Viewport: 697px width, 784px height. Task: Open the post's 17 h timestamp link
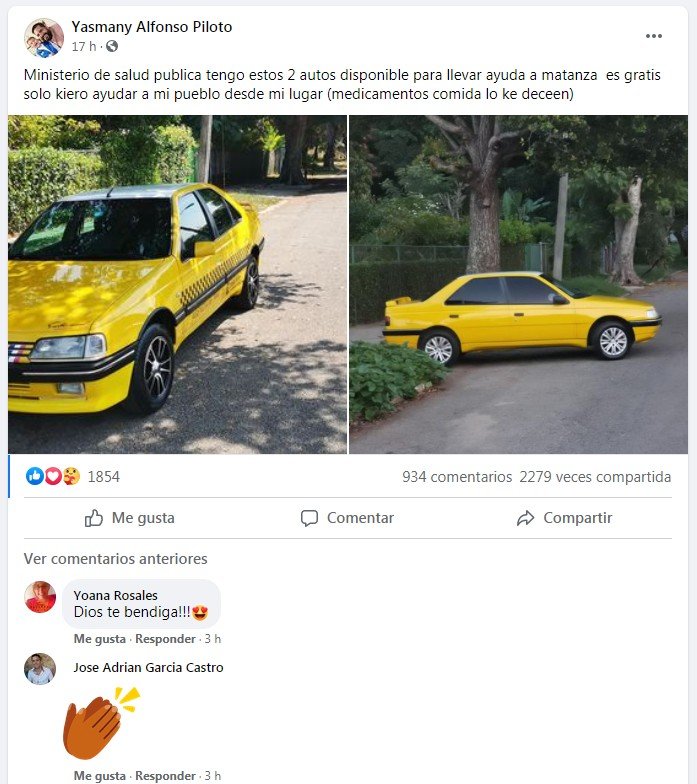83,47
